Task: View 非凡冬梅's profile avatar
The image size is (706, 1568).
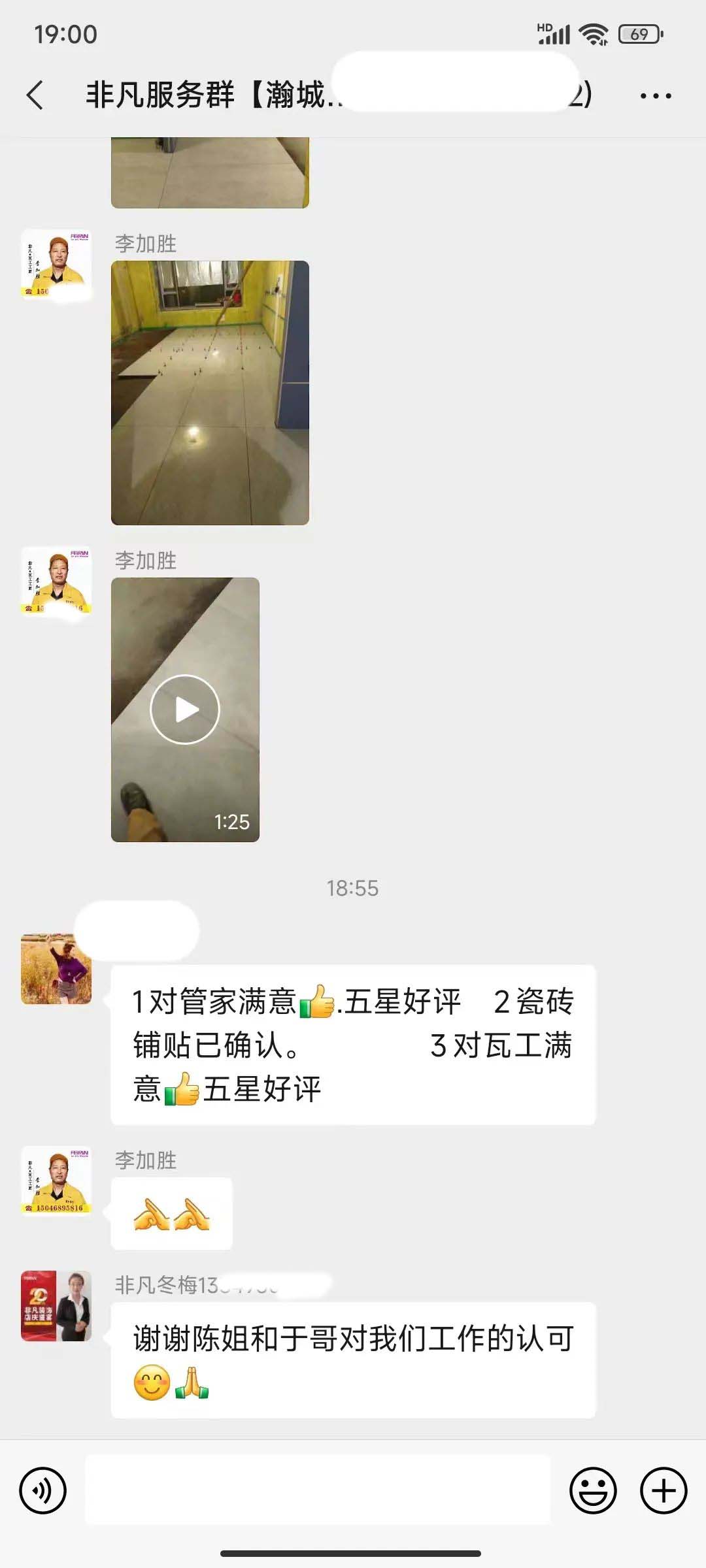Action: pyautogui.click(x=56, y=1306)
